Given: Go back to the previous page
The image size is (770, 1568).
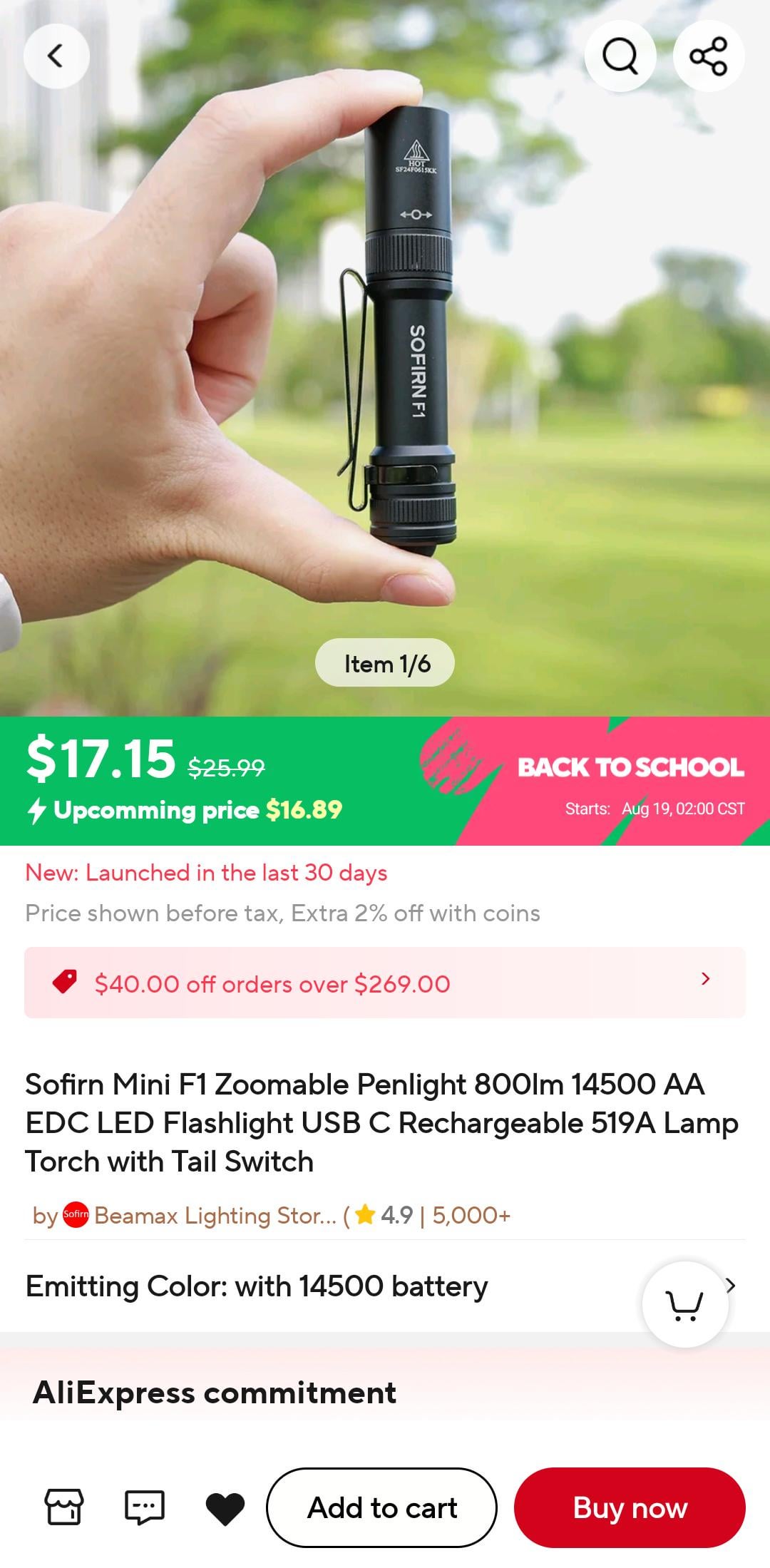Looking at the screenshot, I should [x=56, y=56].
